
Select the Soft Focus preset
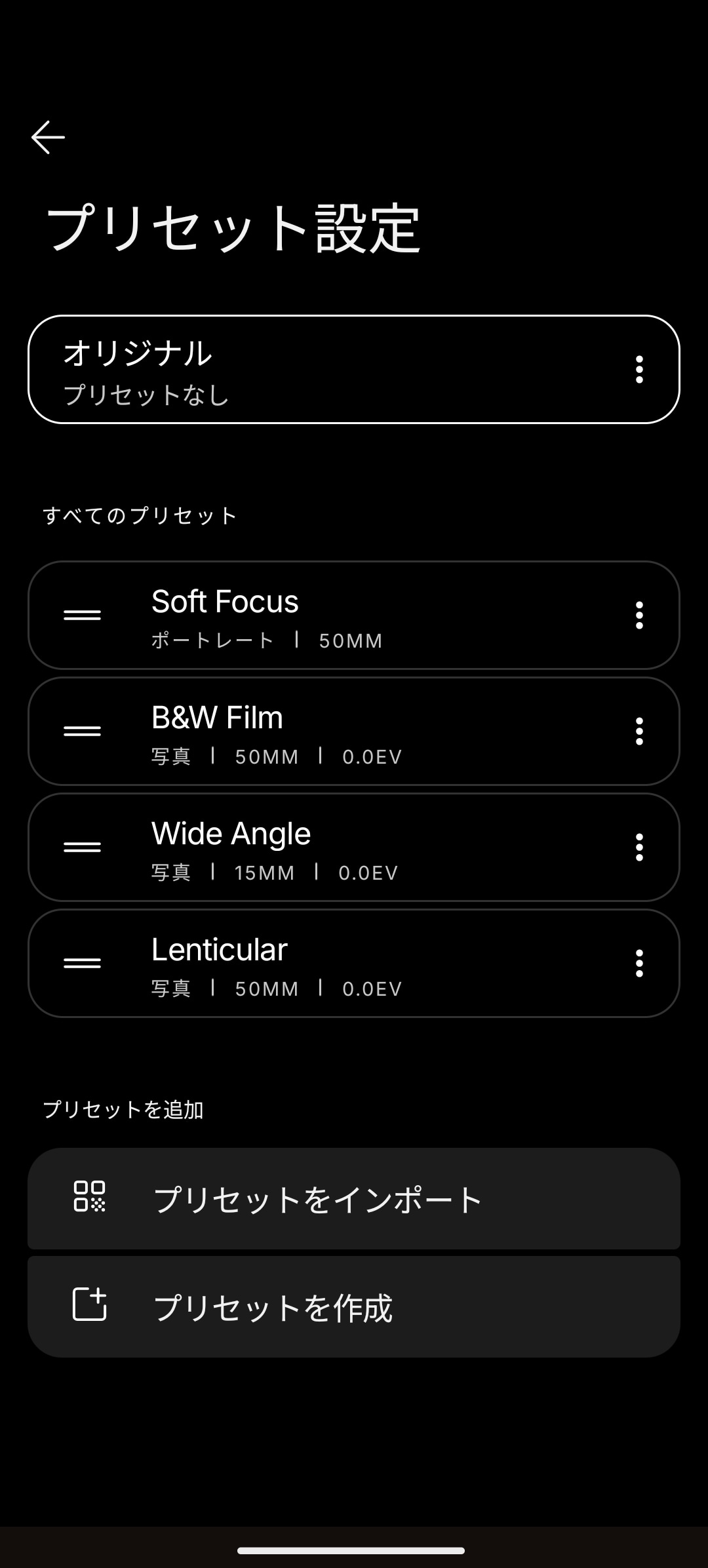(x=354, y=615)
